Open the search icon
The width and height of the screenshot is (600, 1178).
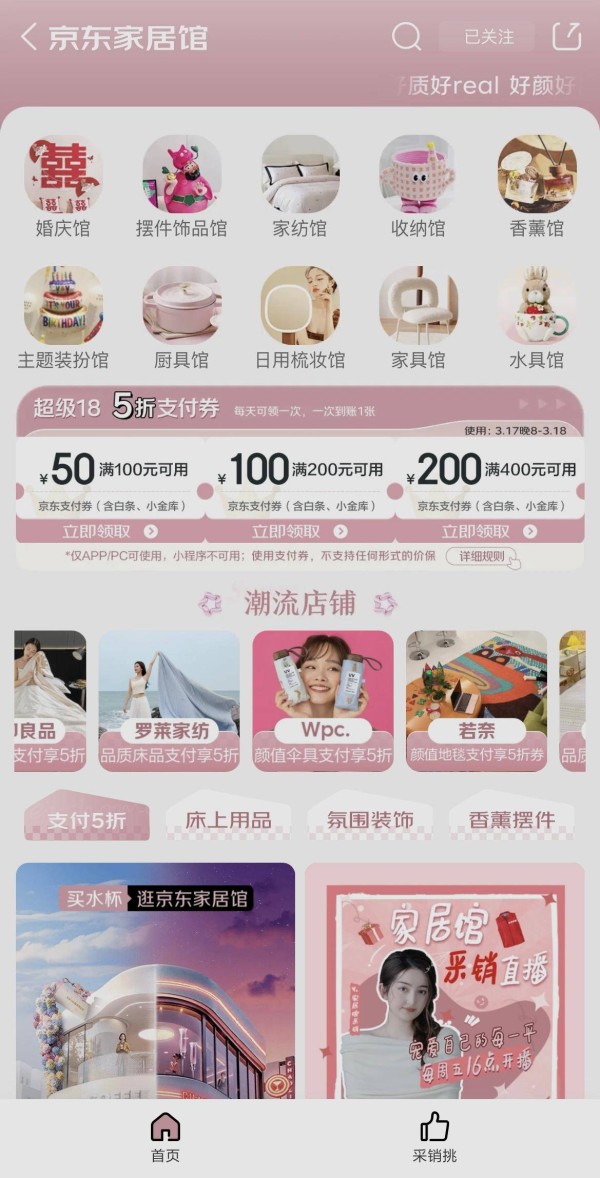(406, 37)
